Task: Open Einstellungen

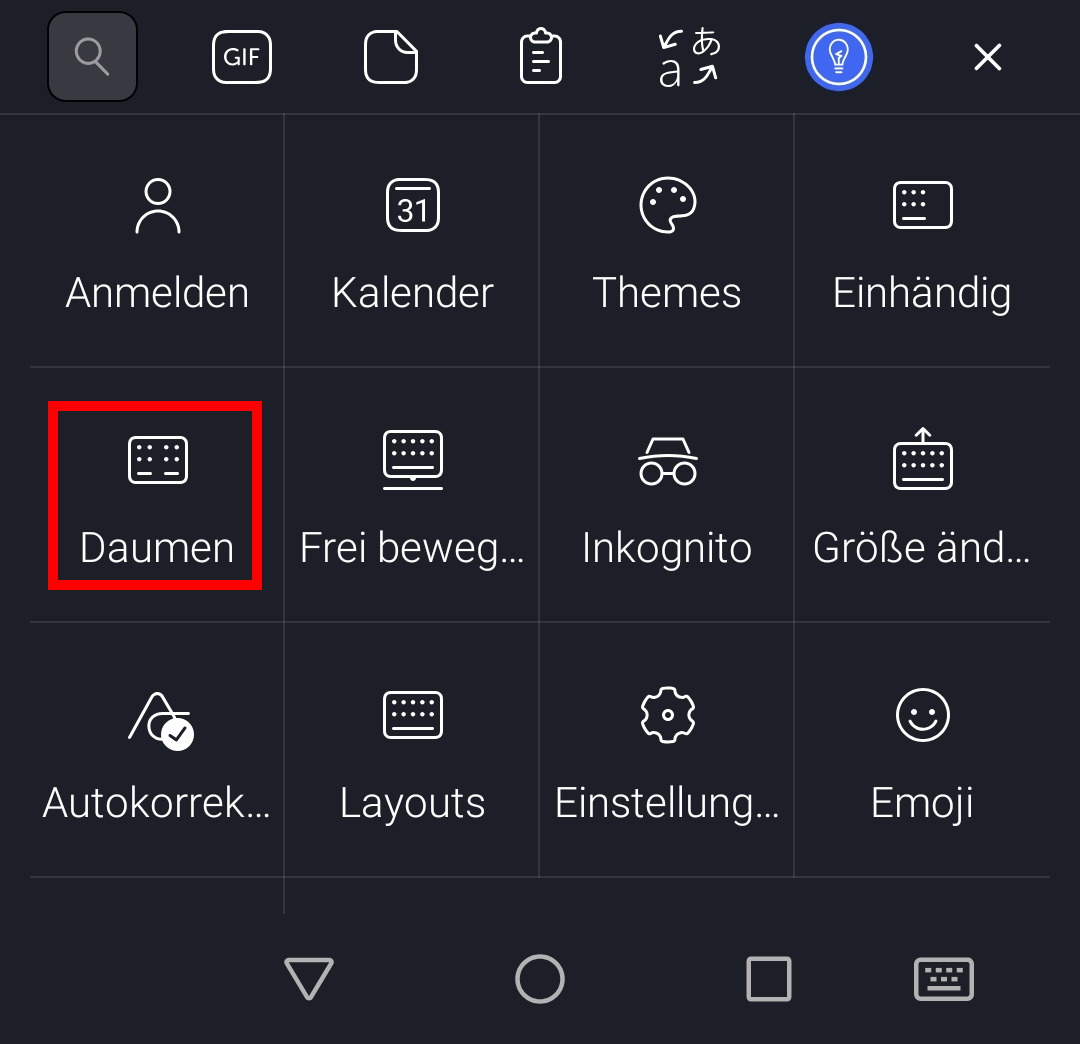Action: (667, 752)
